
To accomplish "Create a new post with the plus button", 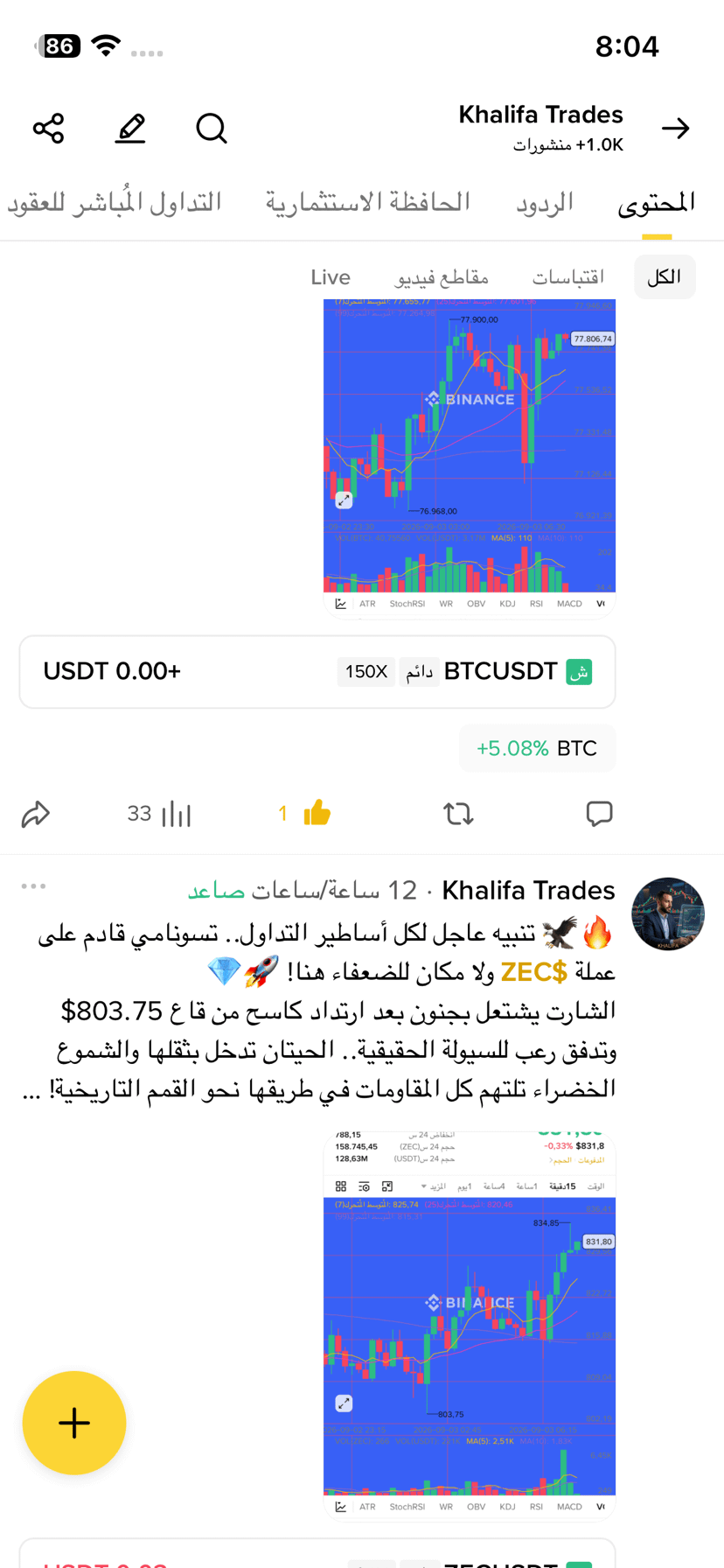I will (74, 1423).
